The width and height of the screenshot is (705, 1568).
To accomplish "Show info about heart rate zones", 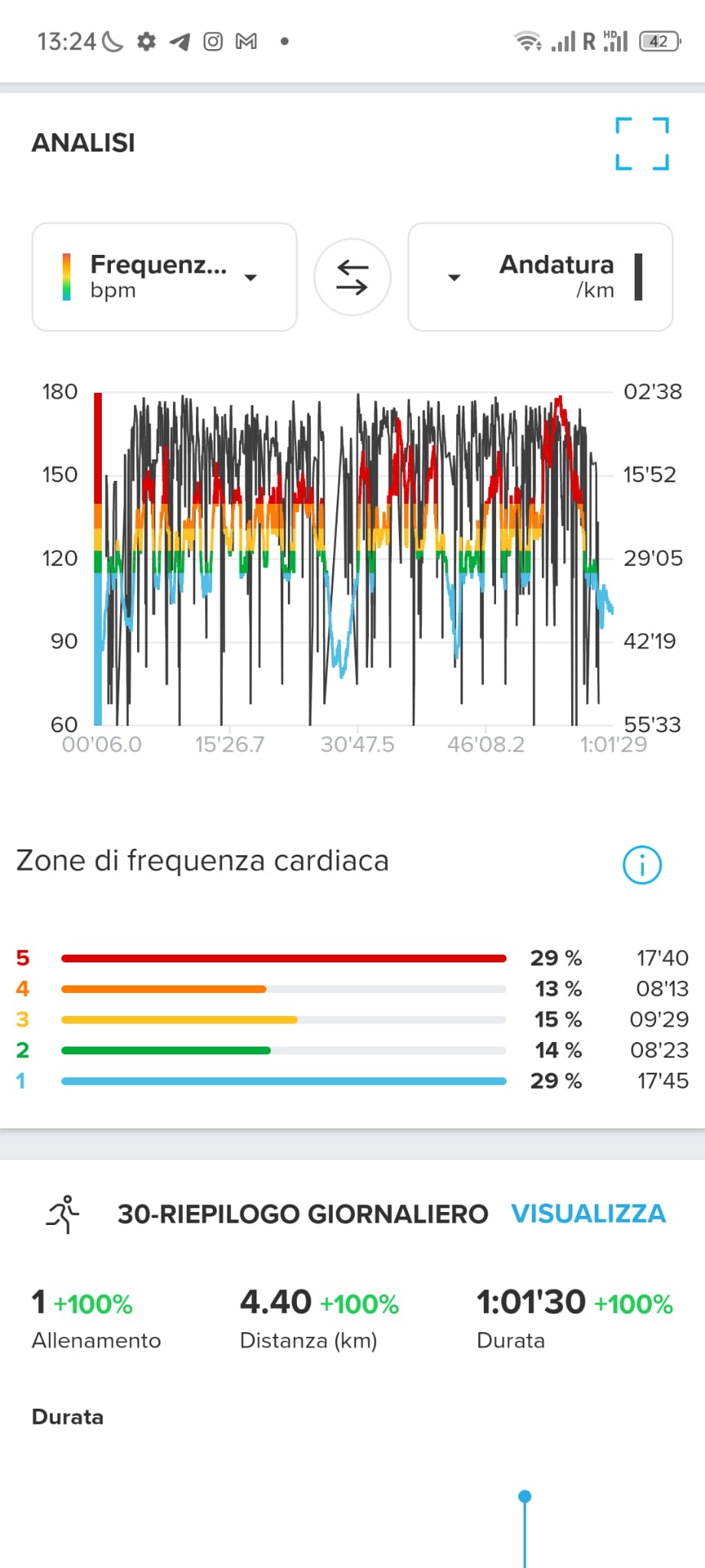I will coord(641,865).
